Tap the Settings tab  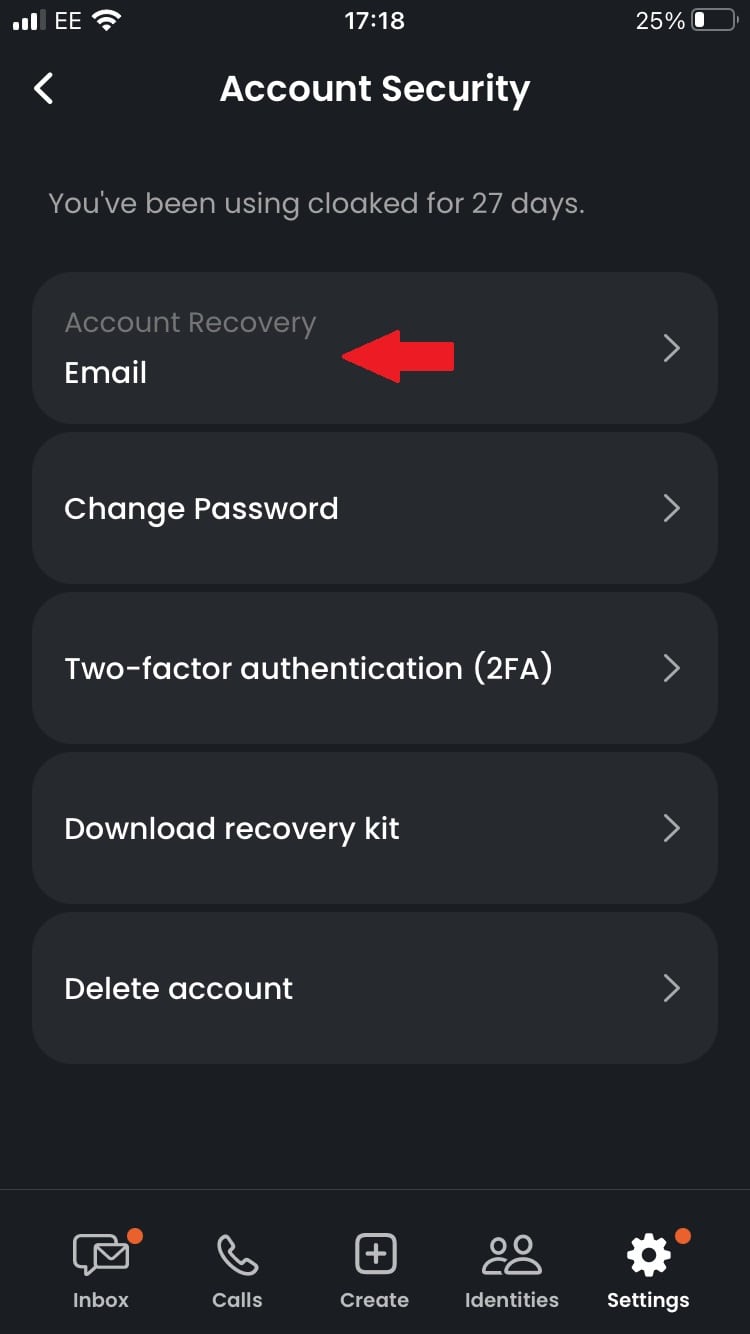(x=648, y=1270)
